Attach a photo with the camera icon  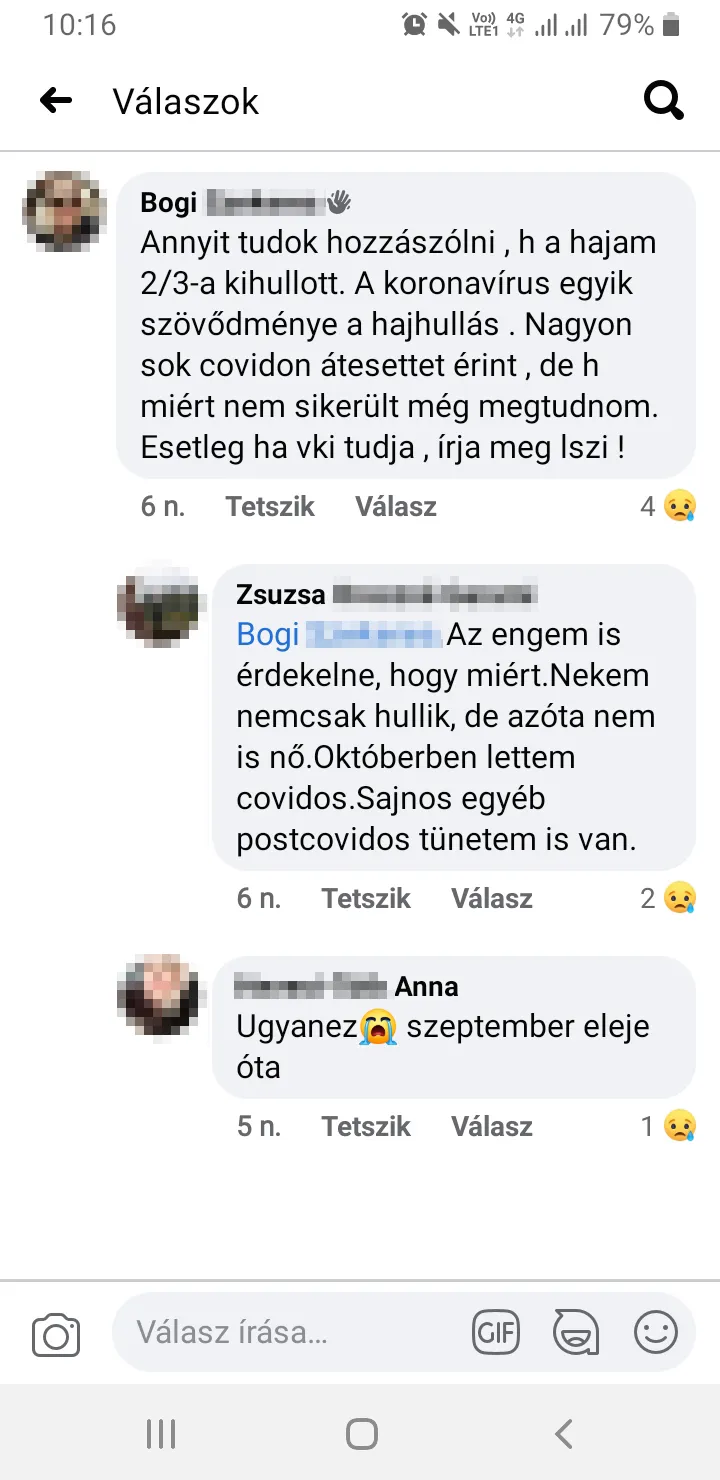tap(56, 1334)
